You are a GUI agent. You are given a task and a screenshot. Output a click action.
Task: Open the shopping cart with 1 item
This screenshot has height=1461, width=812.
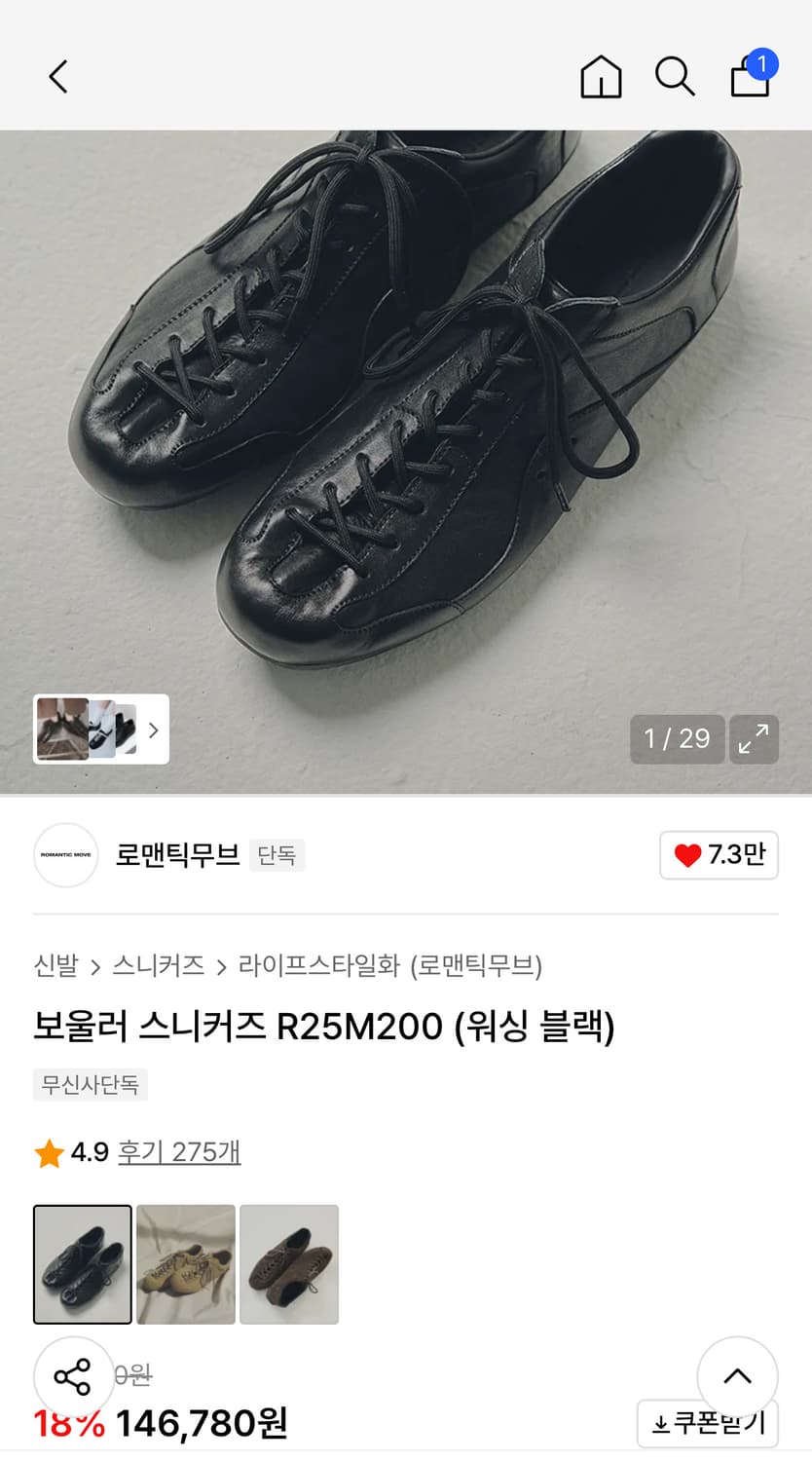click(750, 77)
